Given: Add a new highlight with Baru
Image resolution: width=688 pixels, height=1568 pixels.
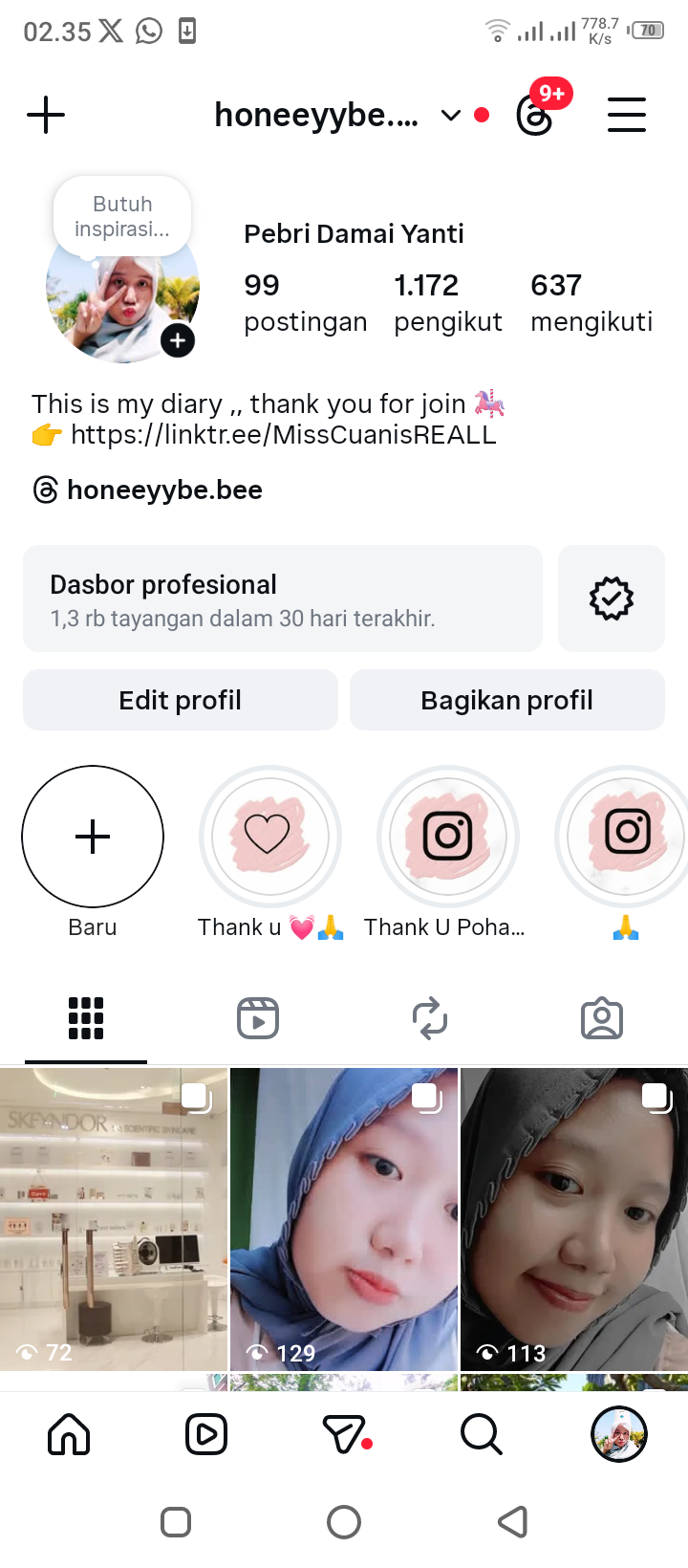Looking at the screenshot, I should tap(93, 838).
